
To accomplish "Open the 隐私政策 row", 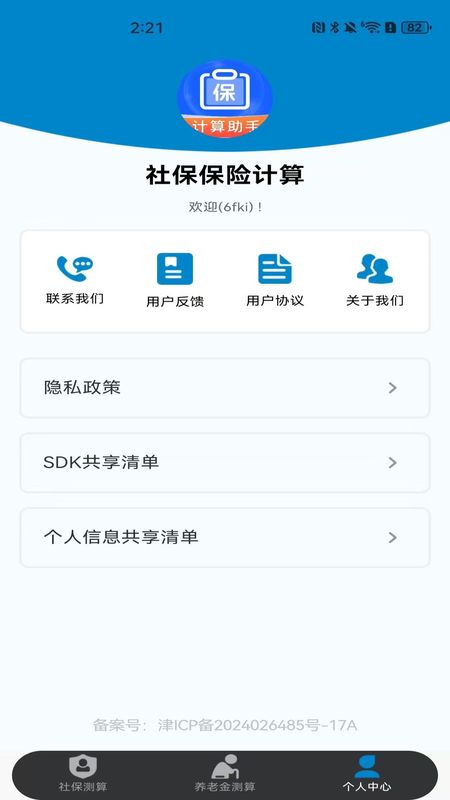I will pos(225,388).
